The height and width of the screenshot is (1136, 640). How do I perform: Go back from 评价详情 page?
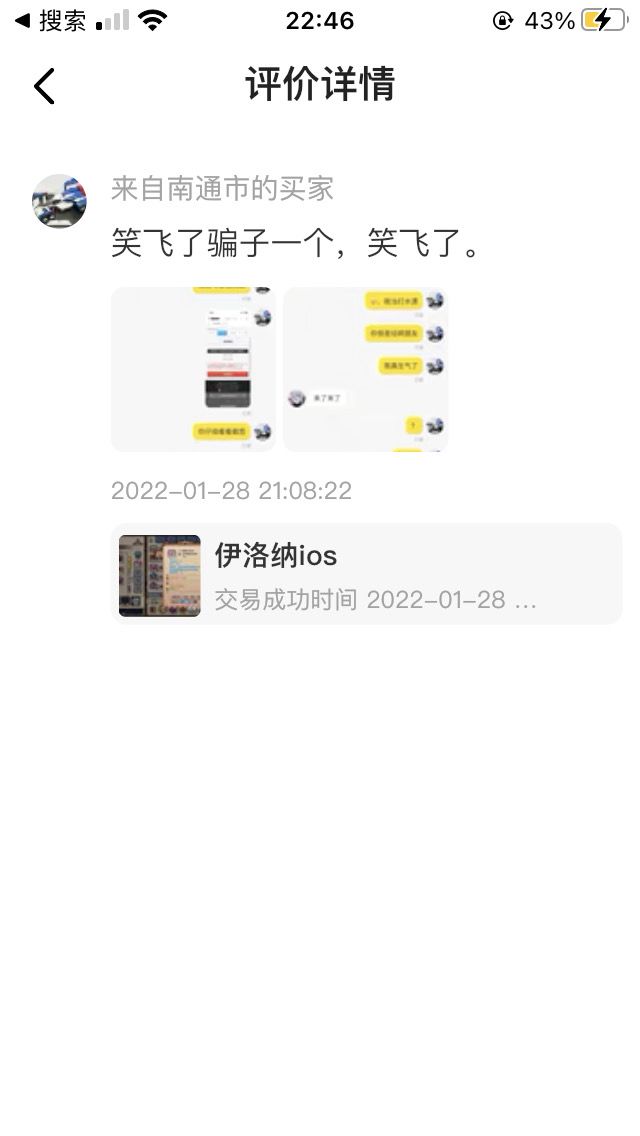point(44,86)
